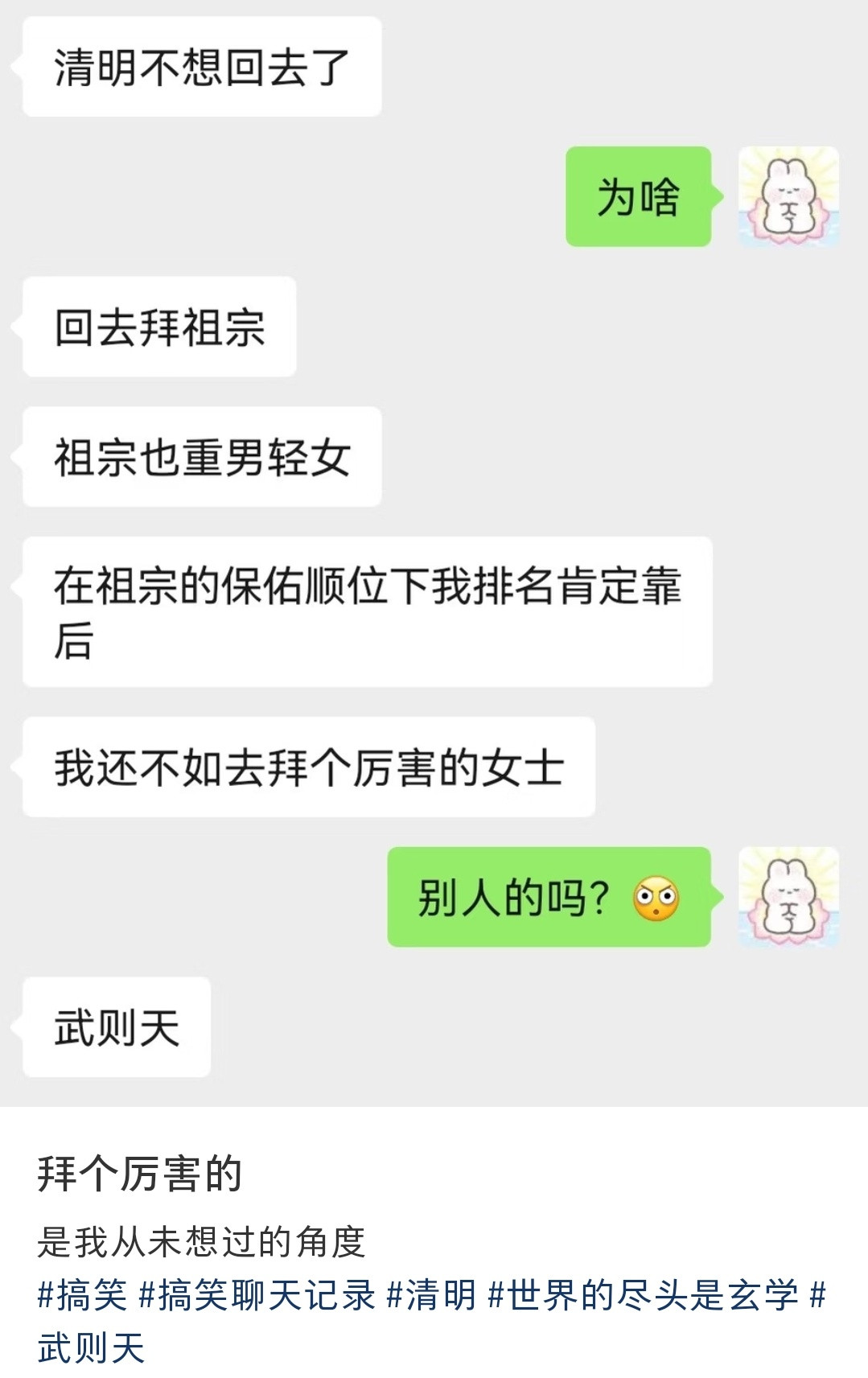Click the rabbit sticker beside 别人的吗 message
Screen dimensions: 868x1378
[x=787, y=901]
